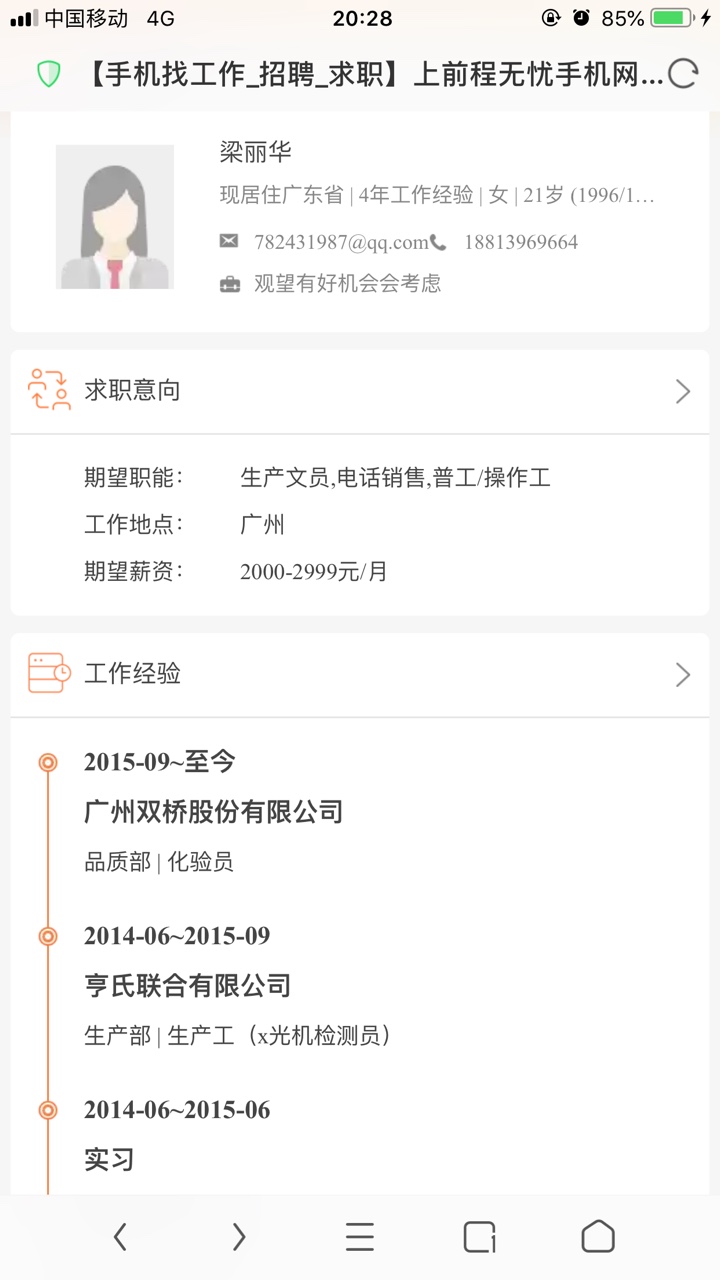
Task: Open the browser menu button
Action: pyautogui.click(x=360, y=1237)
